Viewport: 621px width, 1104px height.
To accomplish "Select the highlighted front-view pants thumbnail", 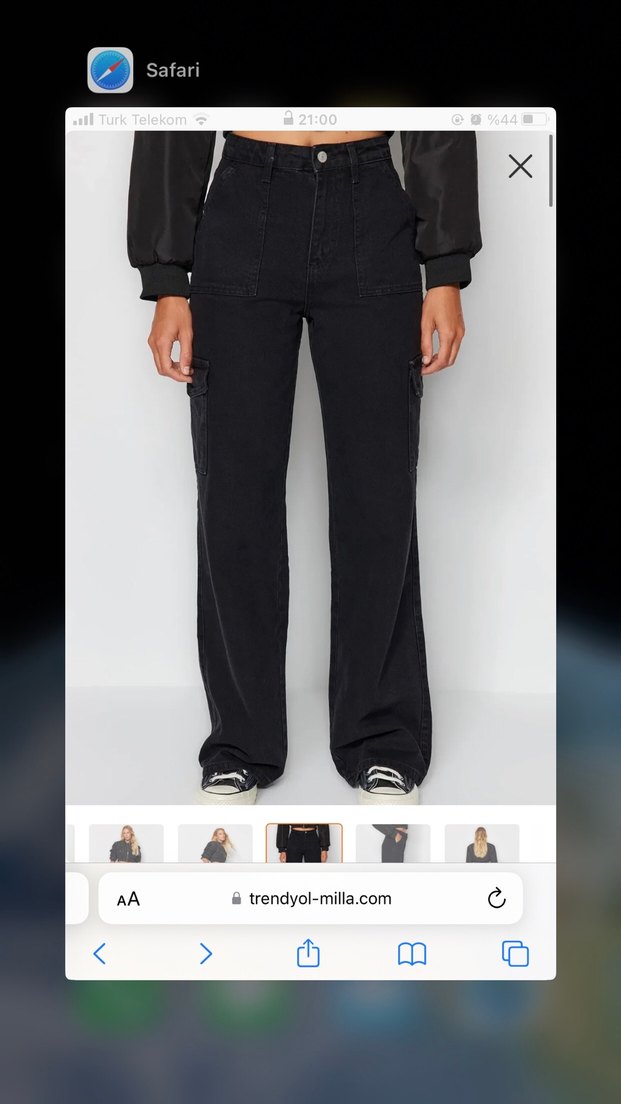I will click(304, 843).
